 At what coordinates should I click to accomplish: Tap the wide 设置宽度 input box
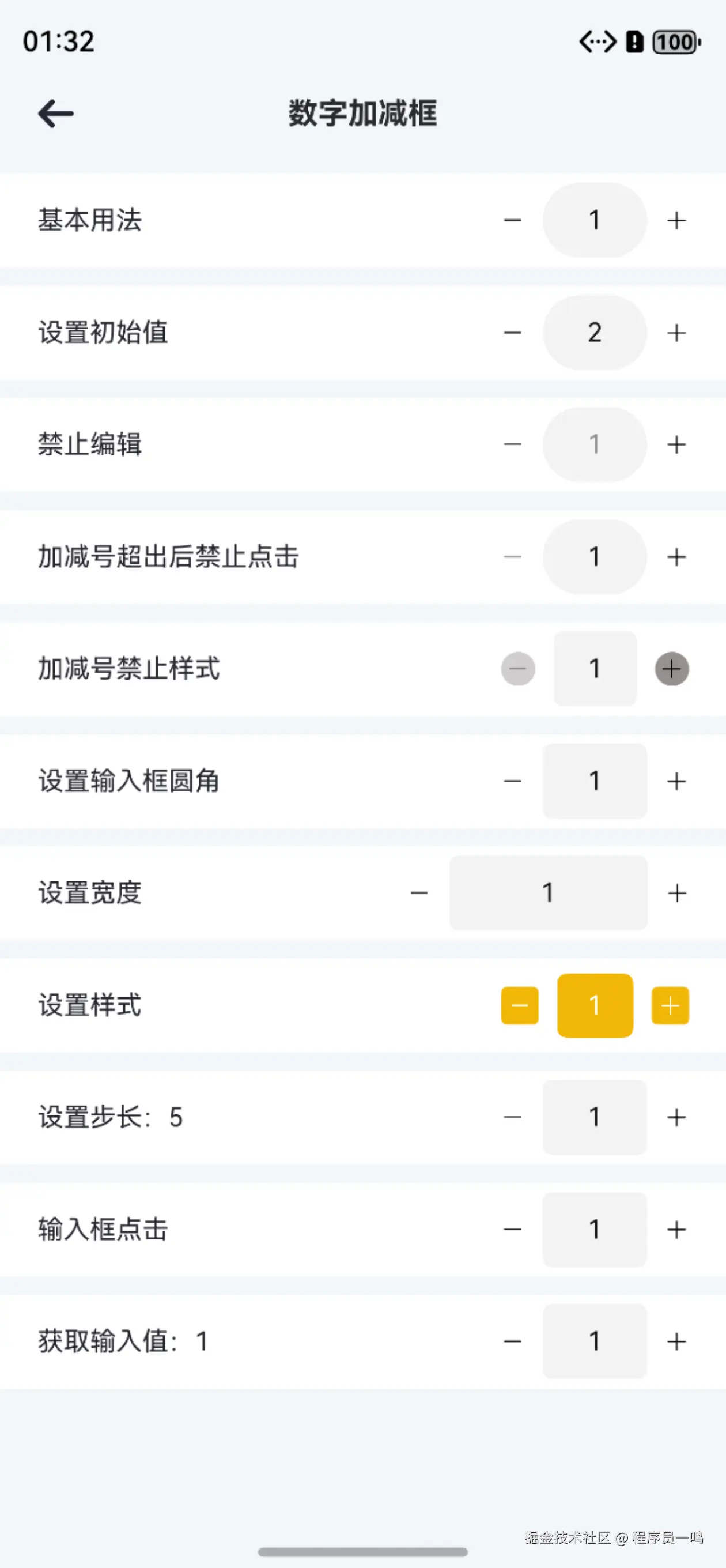(548, 893)
